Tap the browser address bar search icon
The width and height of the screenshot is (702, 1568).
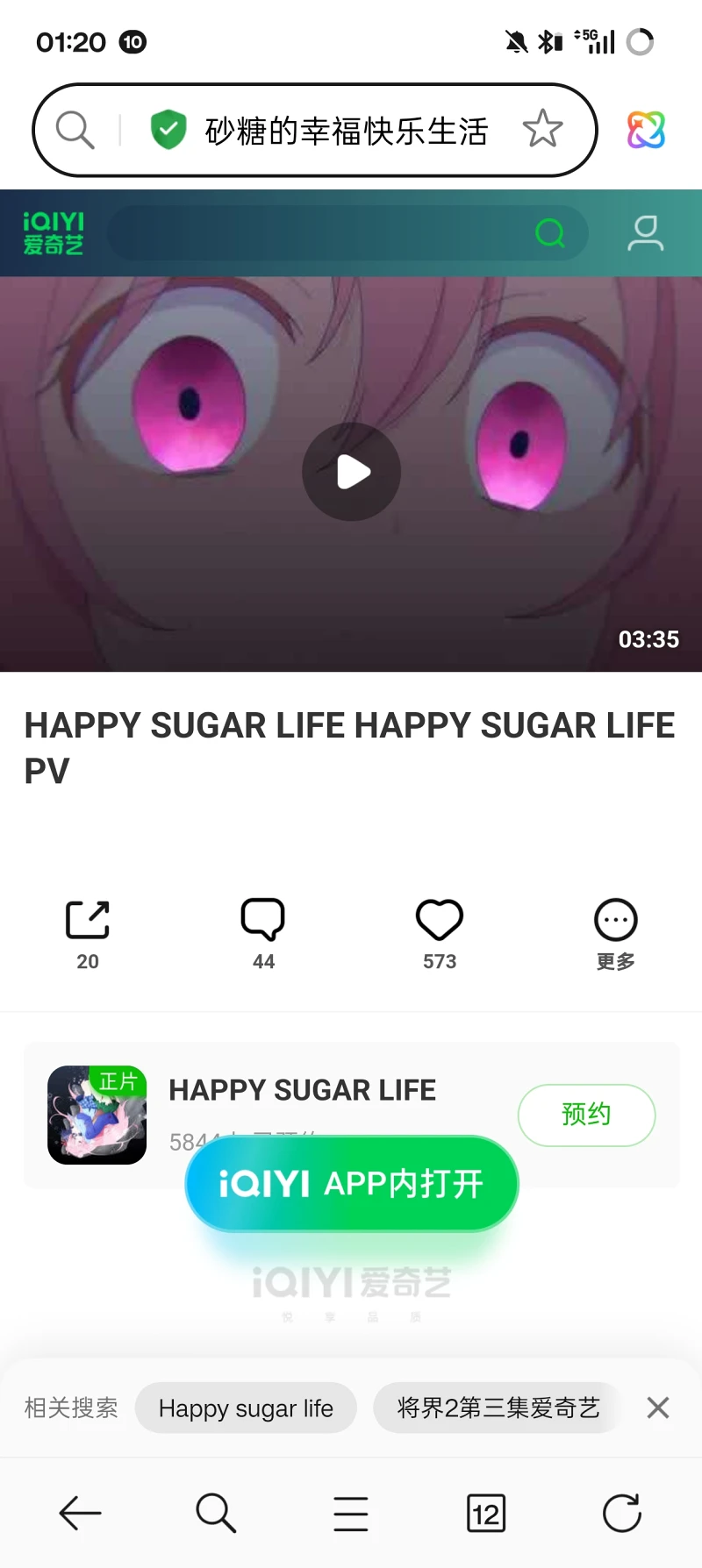pos(75,131)
